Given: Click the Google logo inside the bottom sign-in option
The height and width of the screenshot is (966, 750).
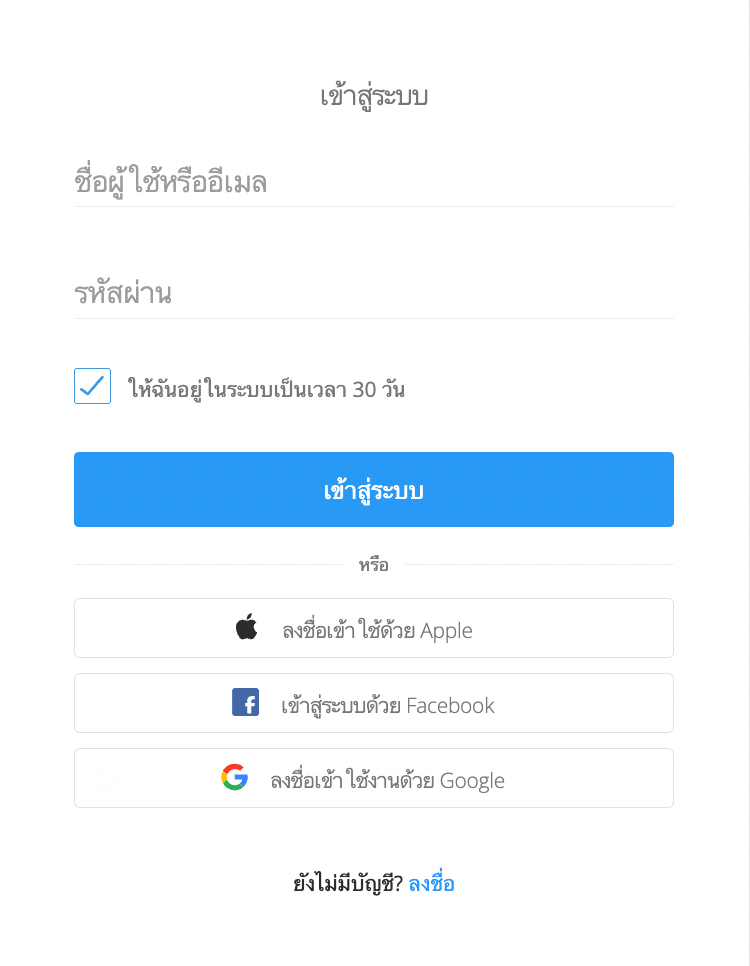Looking at the screenshot, I should (235, 777).
